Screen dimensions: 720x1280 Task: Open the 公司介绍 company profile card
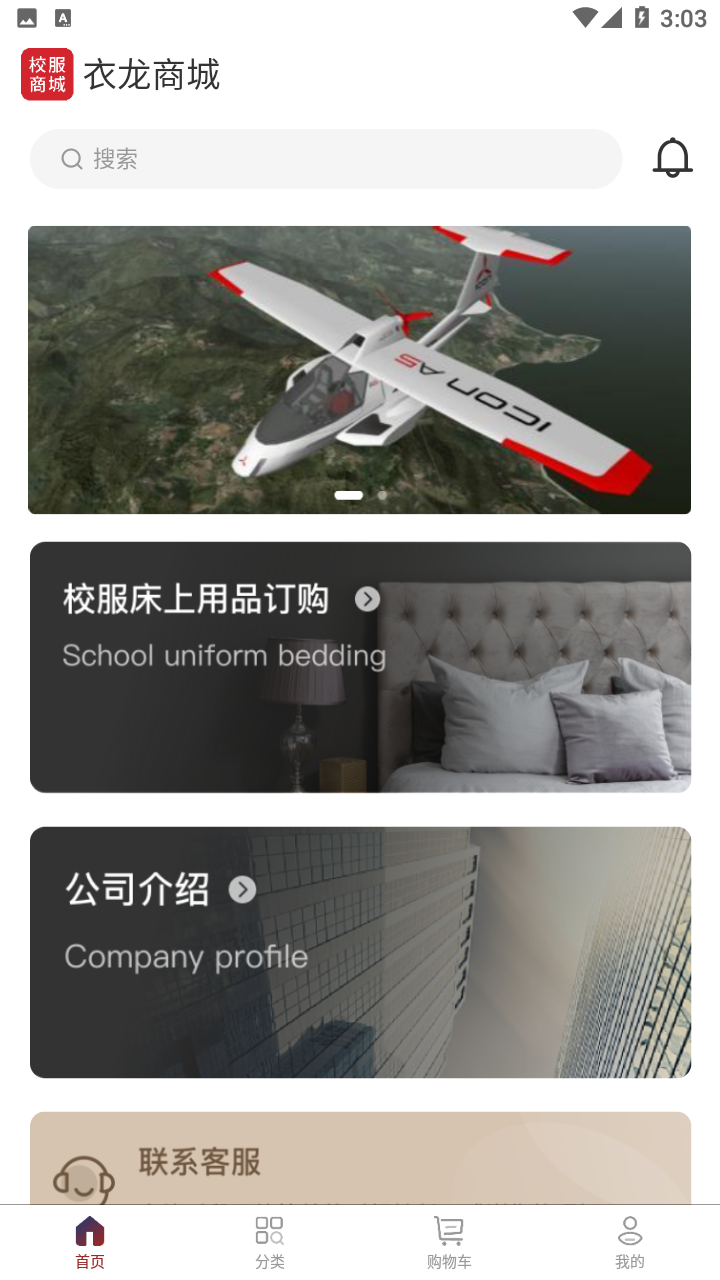pyautogui.click(x=360, y=951)
